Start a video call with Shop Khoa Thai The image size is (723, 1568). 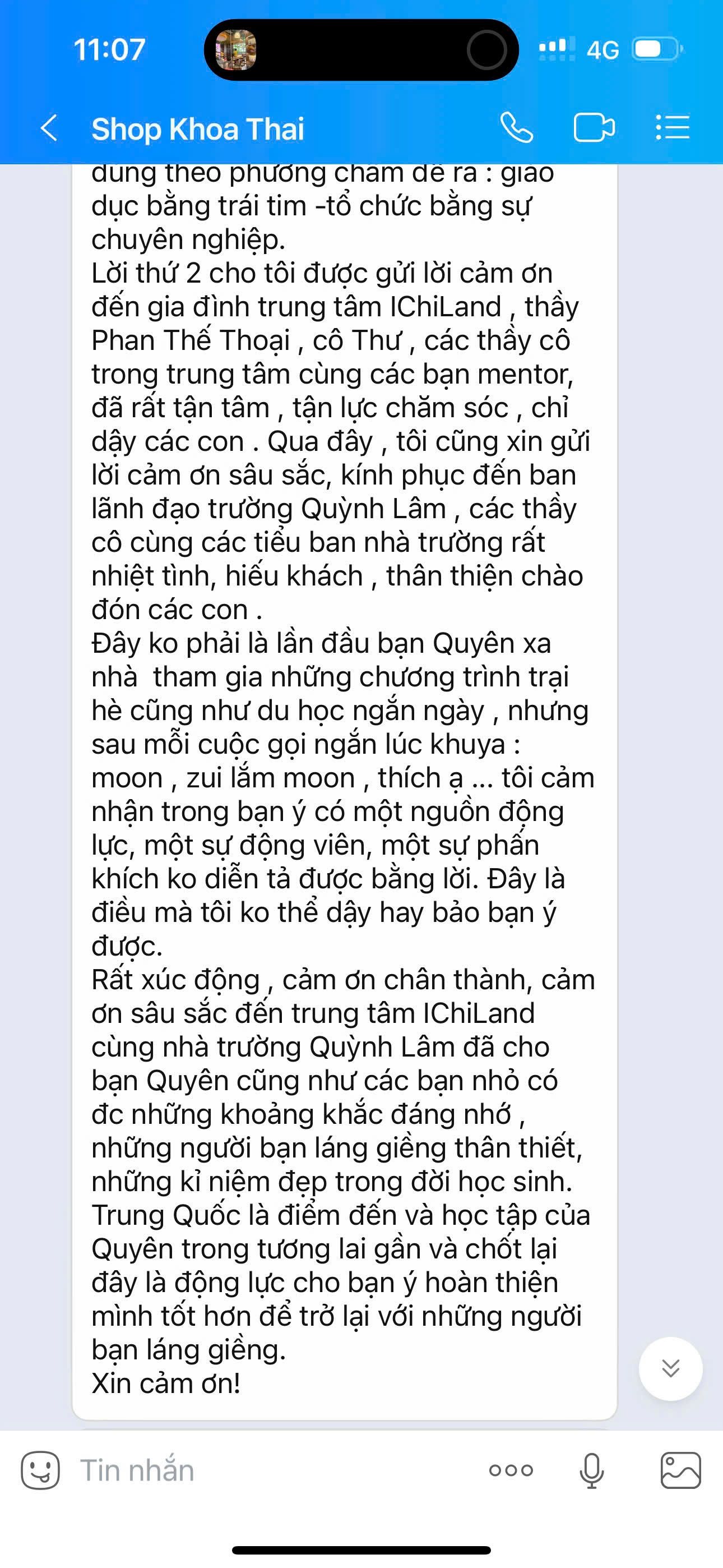tap(594, 128)
